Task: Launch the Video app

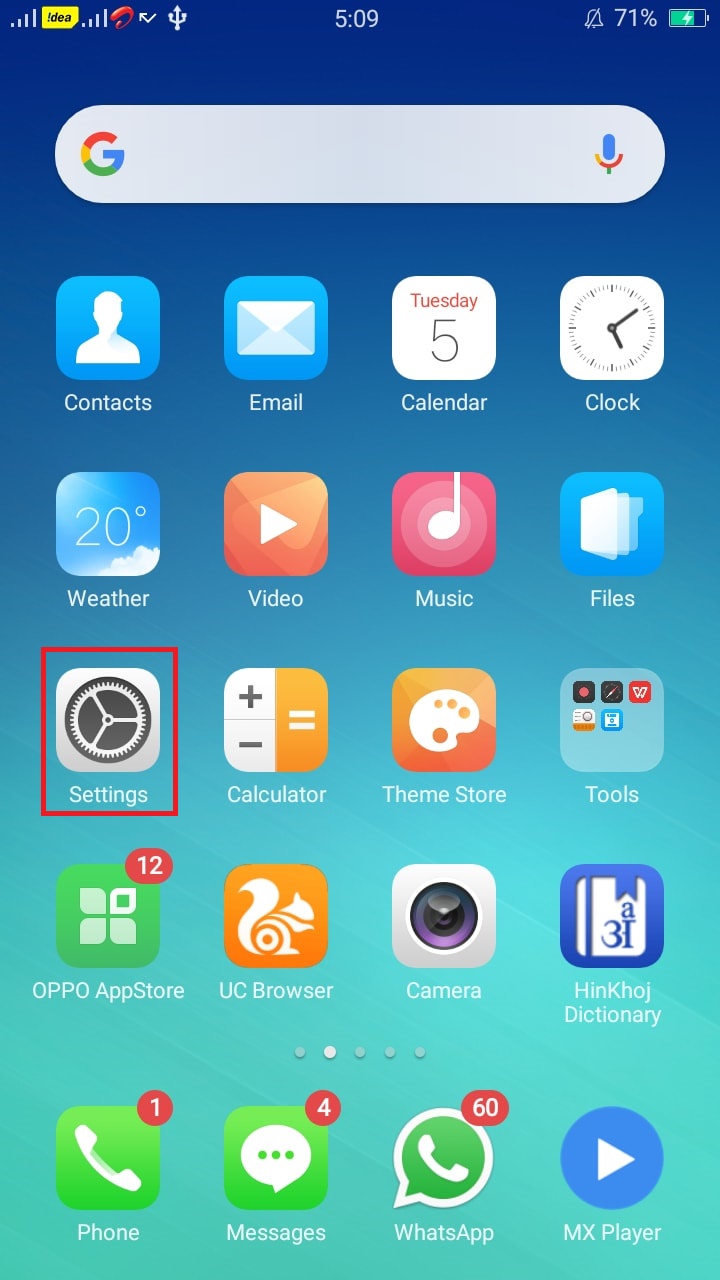Action: [x=276, y=525]
